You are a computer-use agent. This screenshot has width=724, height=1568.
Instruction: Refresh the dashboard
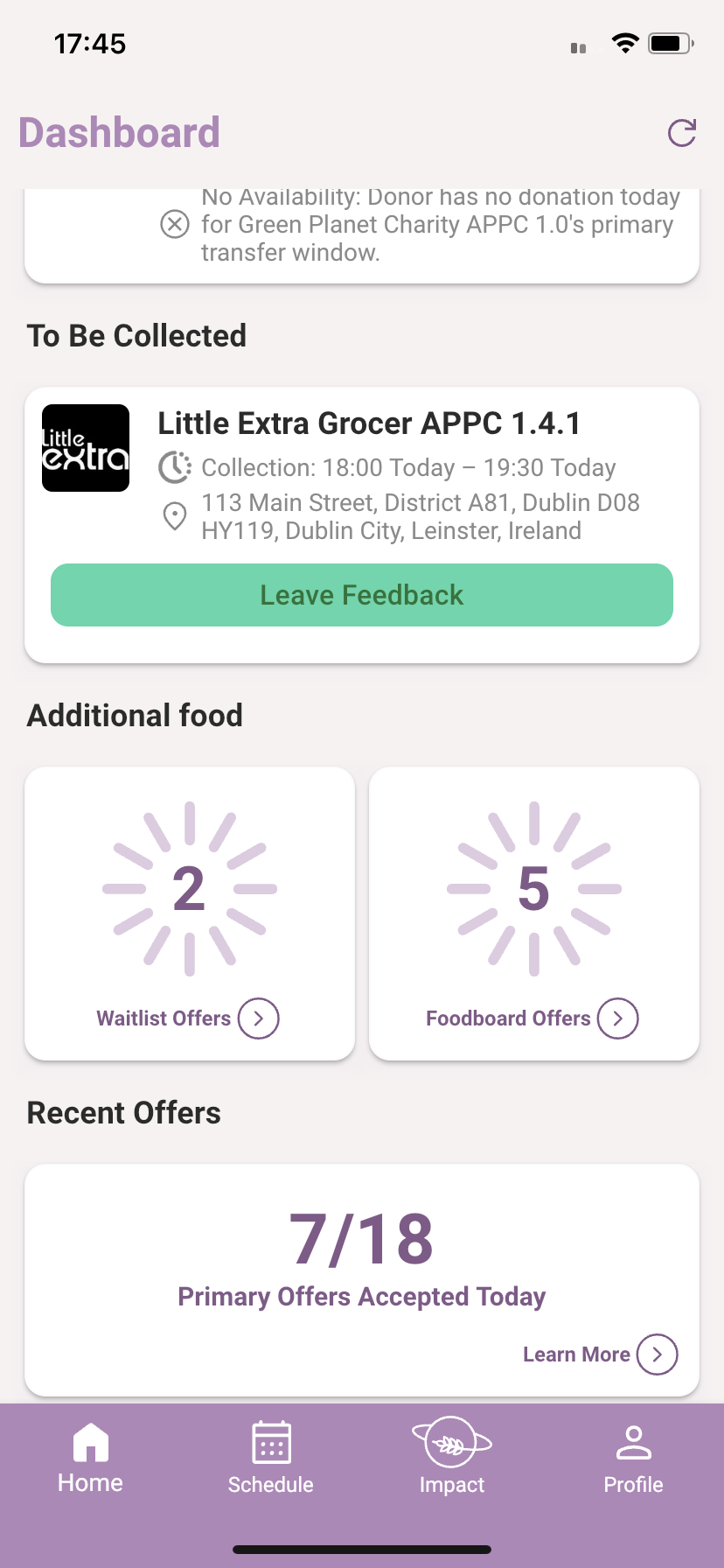coord(681,133)
